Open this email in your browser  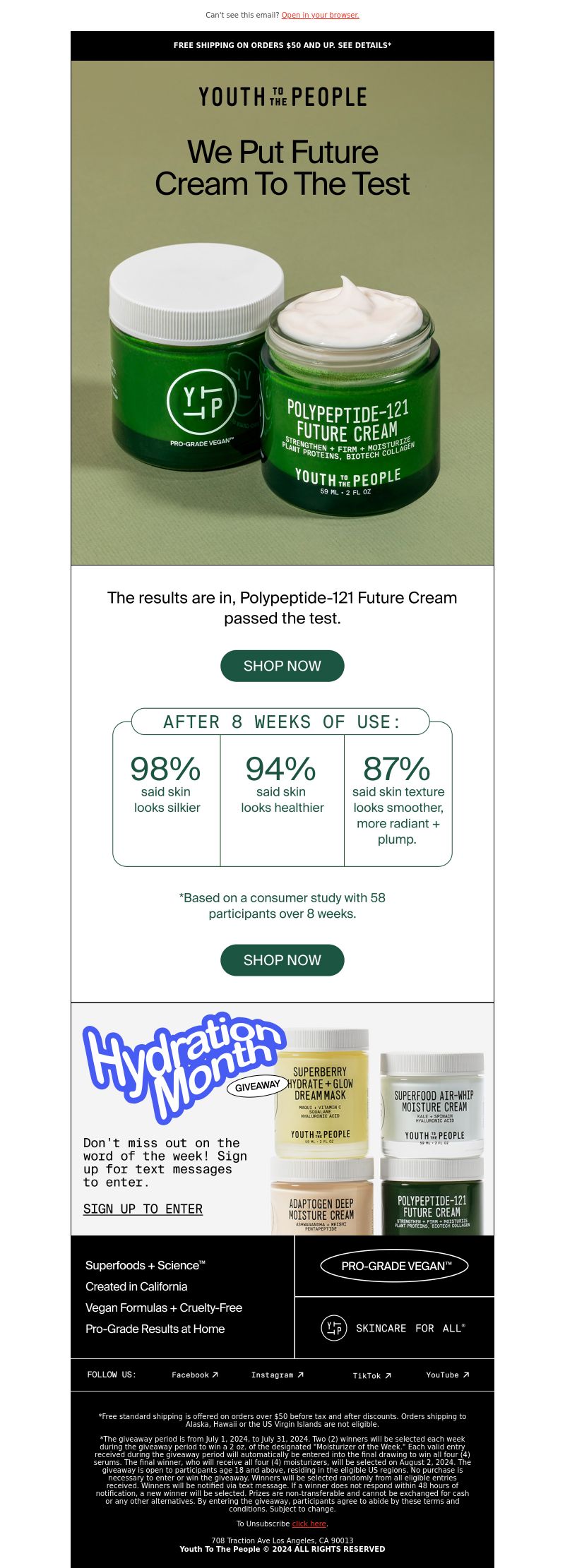(320, 15)
